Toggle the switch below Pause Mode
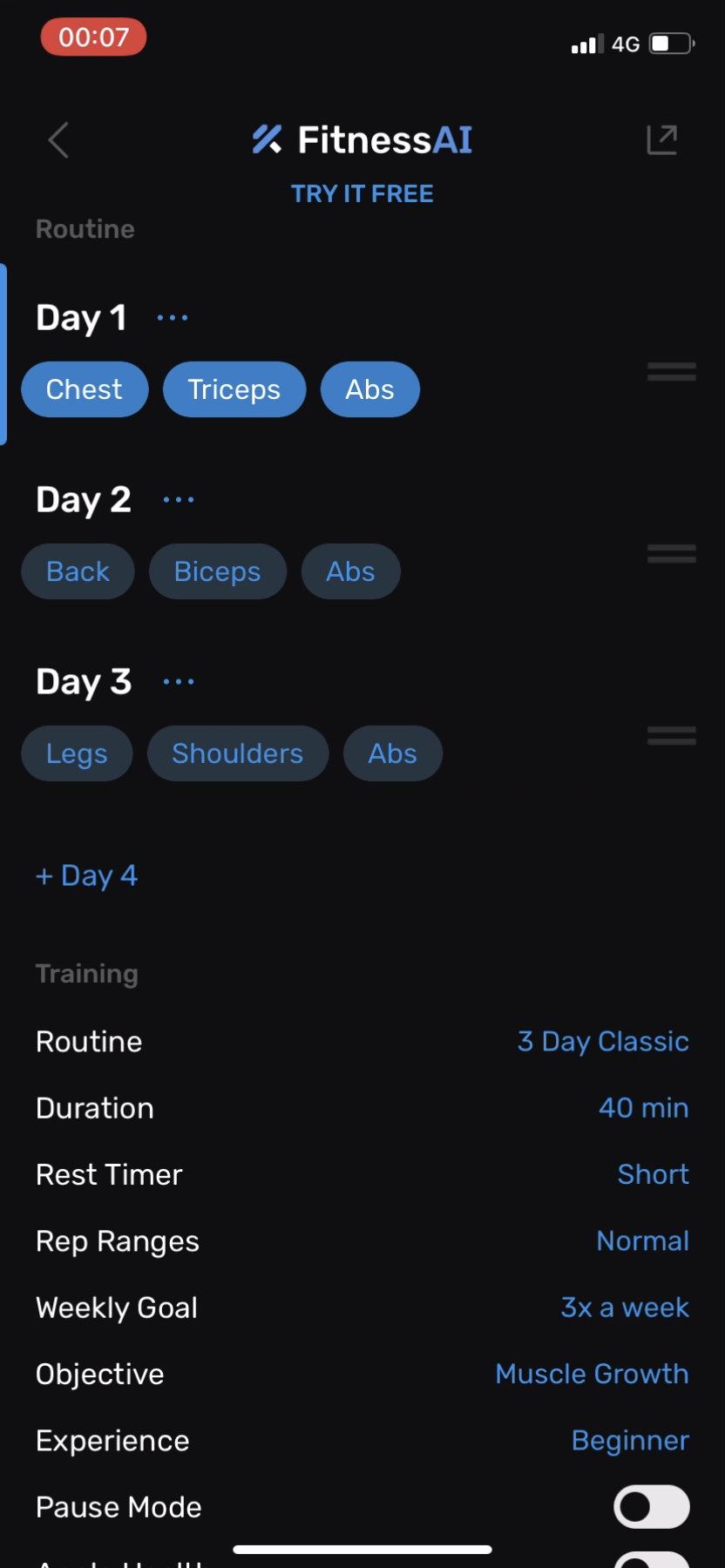Viewport: 725px width, 1568px height. click(x=650, y=1559)
